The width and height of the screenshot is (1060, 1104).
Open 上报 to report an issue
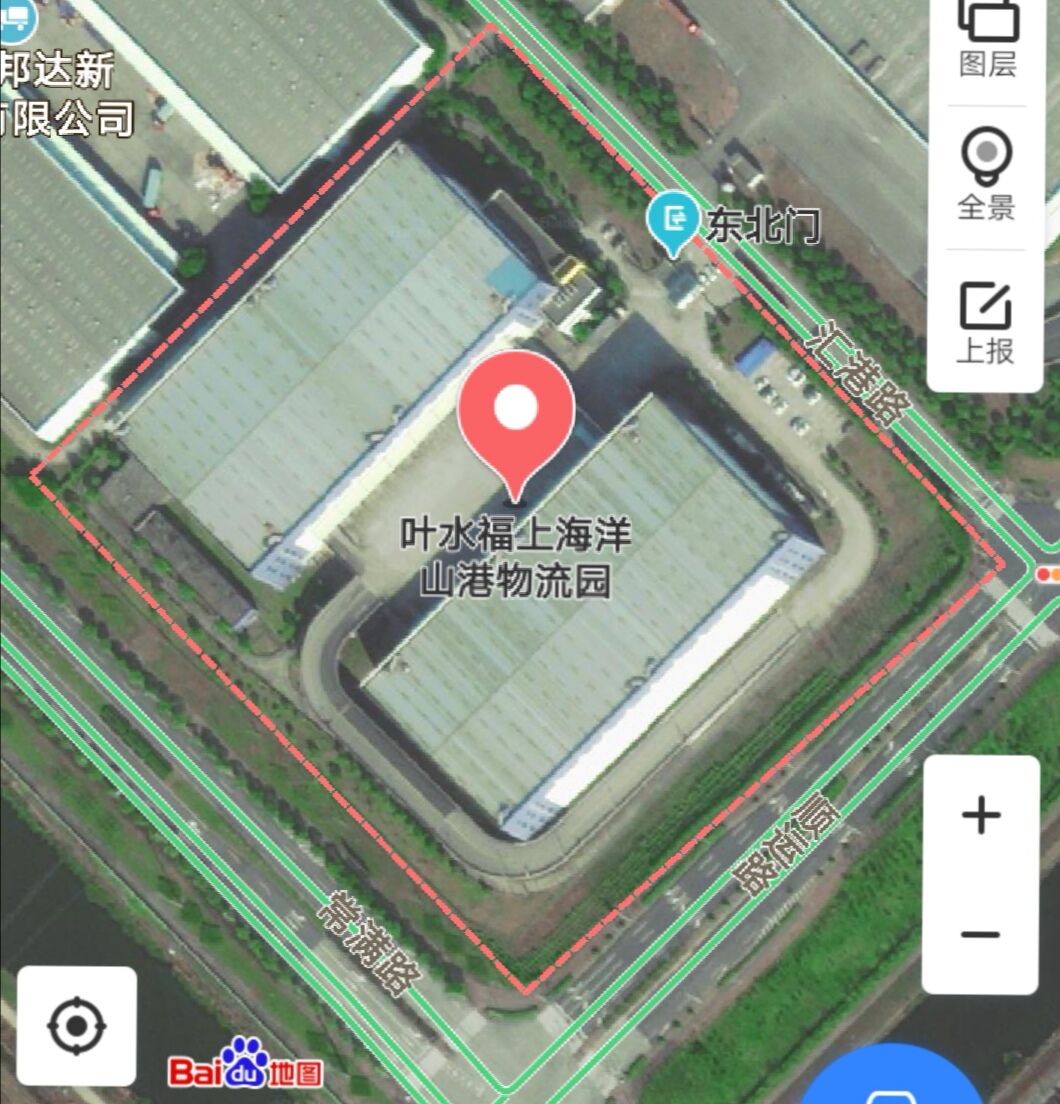(x=987, y=322)
